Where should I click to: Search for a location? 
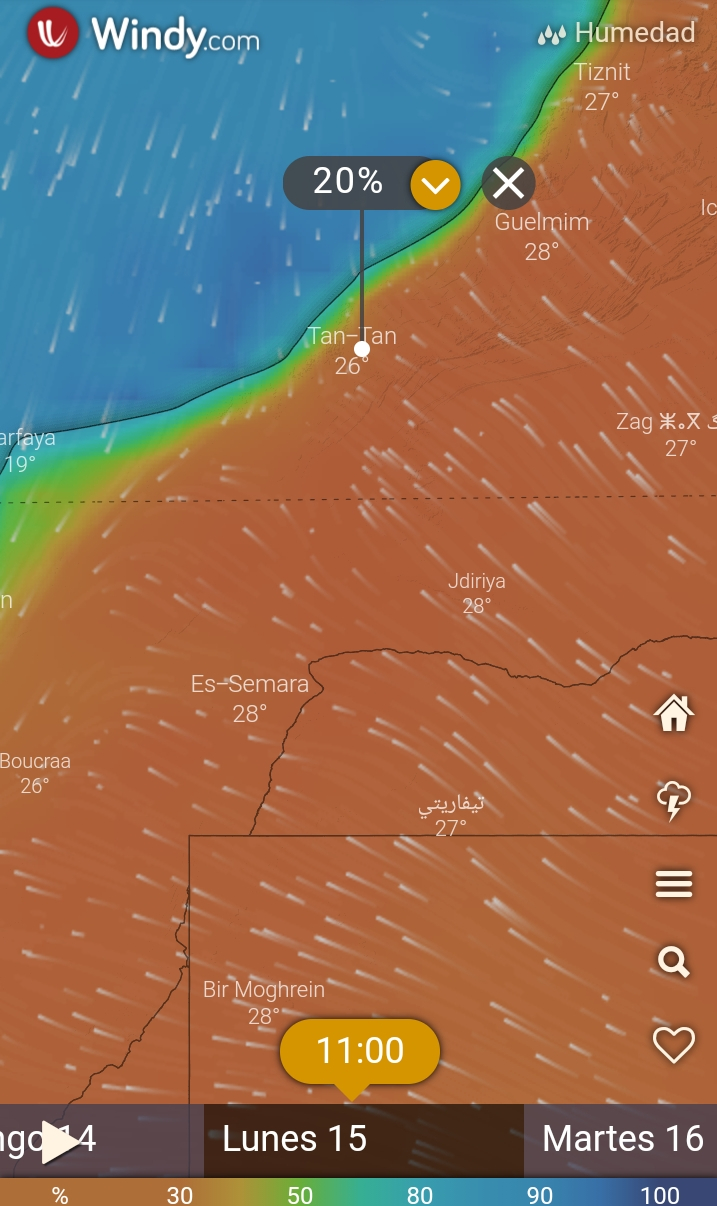673,962
